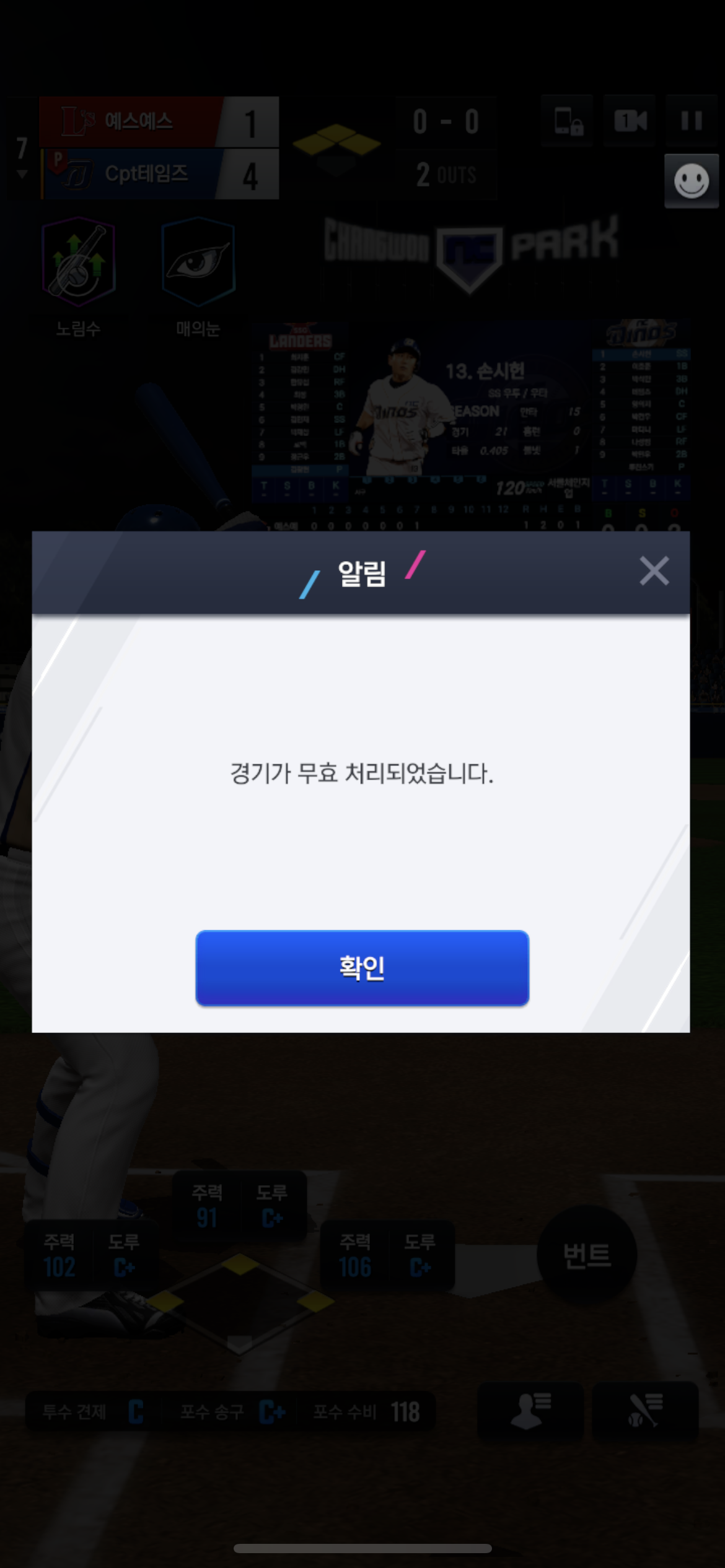Confirm the alert with 확인 button
725x1568 pixels.
[362, 967]
